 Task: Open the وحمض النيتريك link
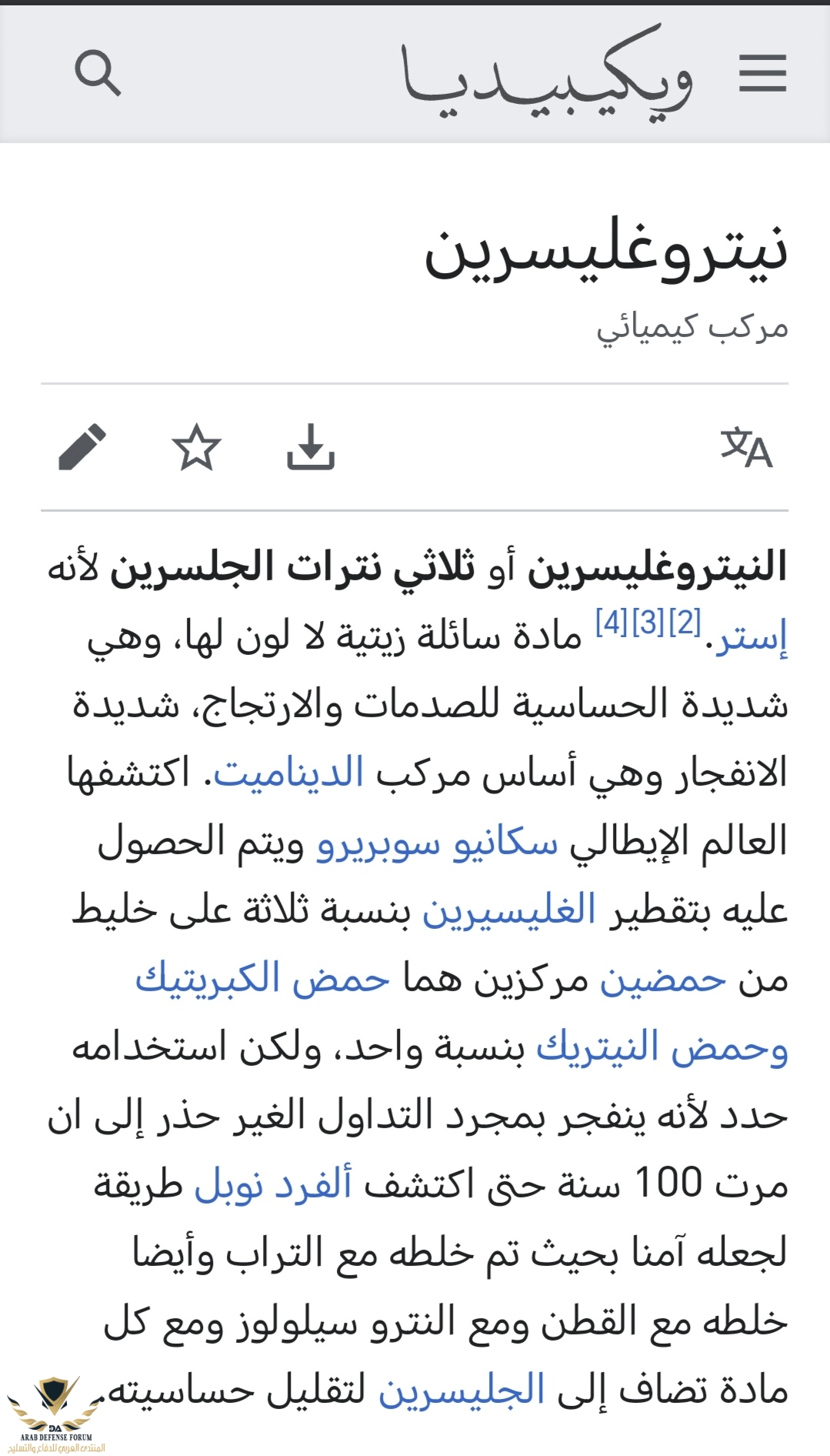click(662, 1048)
